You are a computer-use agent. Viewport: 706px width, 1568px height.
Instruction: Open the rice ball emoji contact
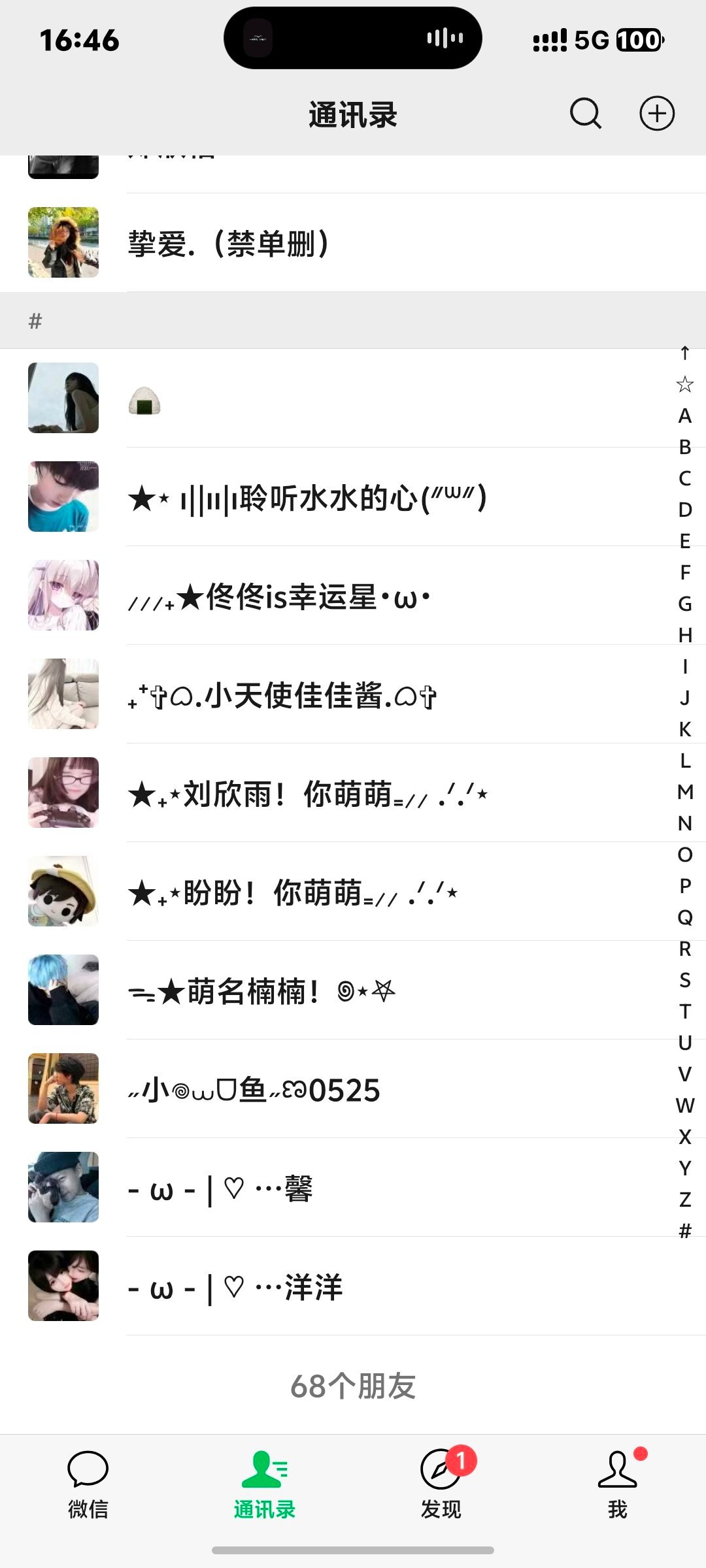coord(353,398)
